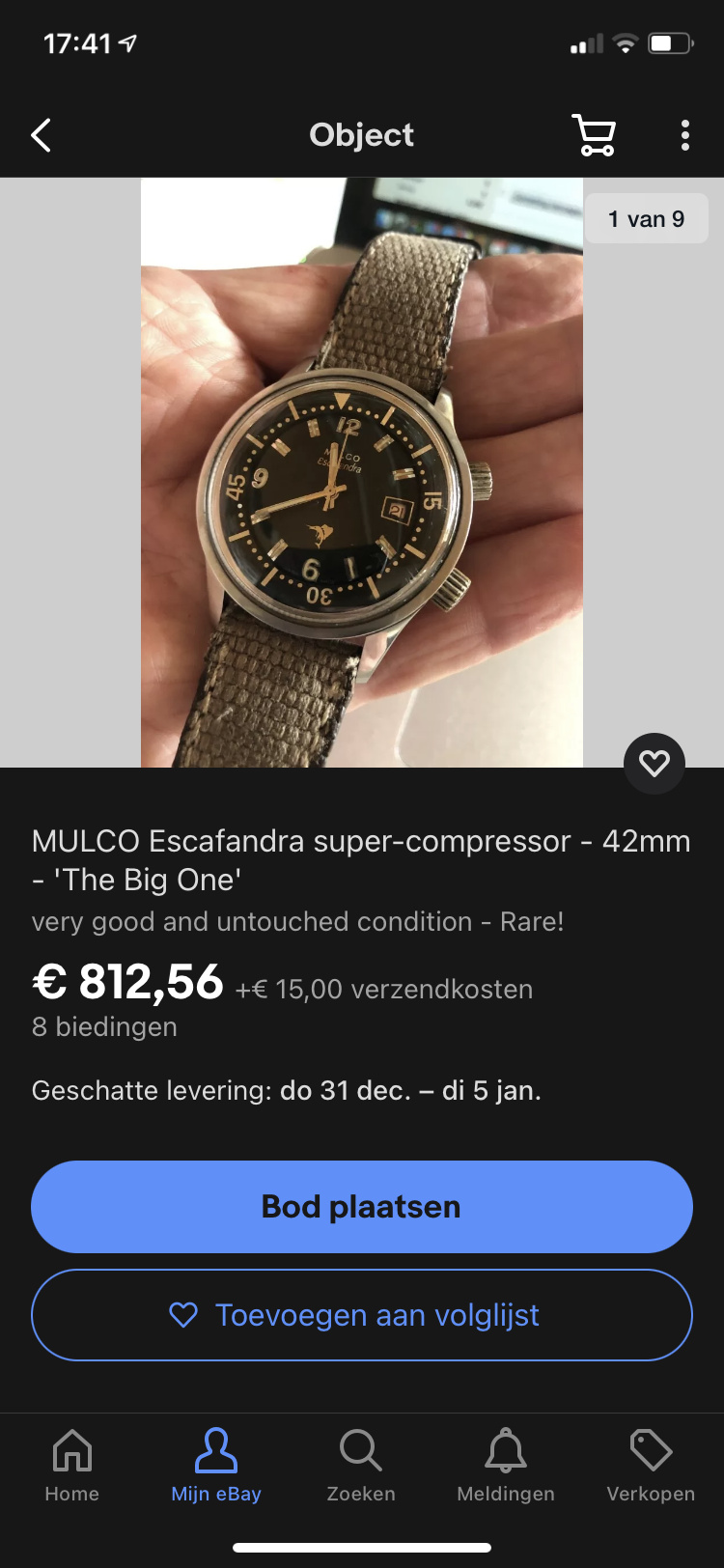
Task: Tap the heart icon on the photo
Action: (654, 764)
